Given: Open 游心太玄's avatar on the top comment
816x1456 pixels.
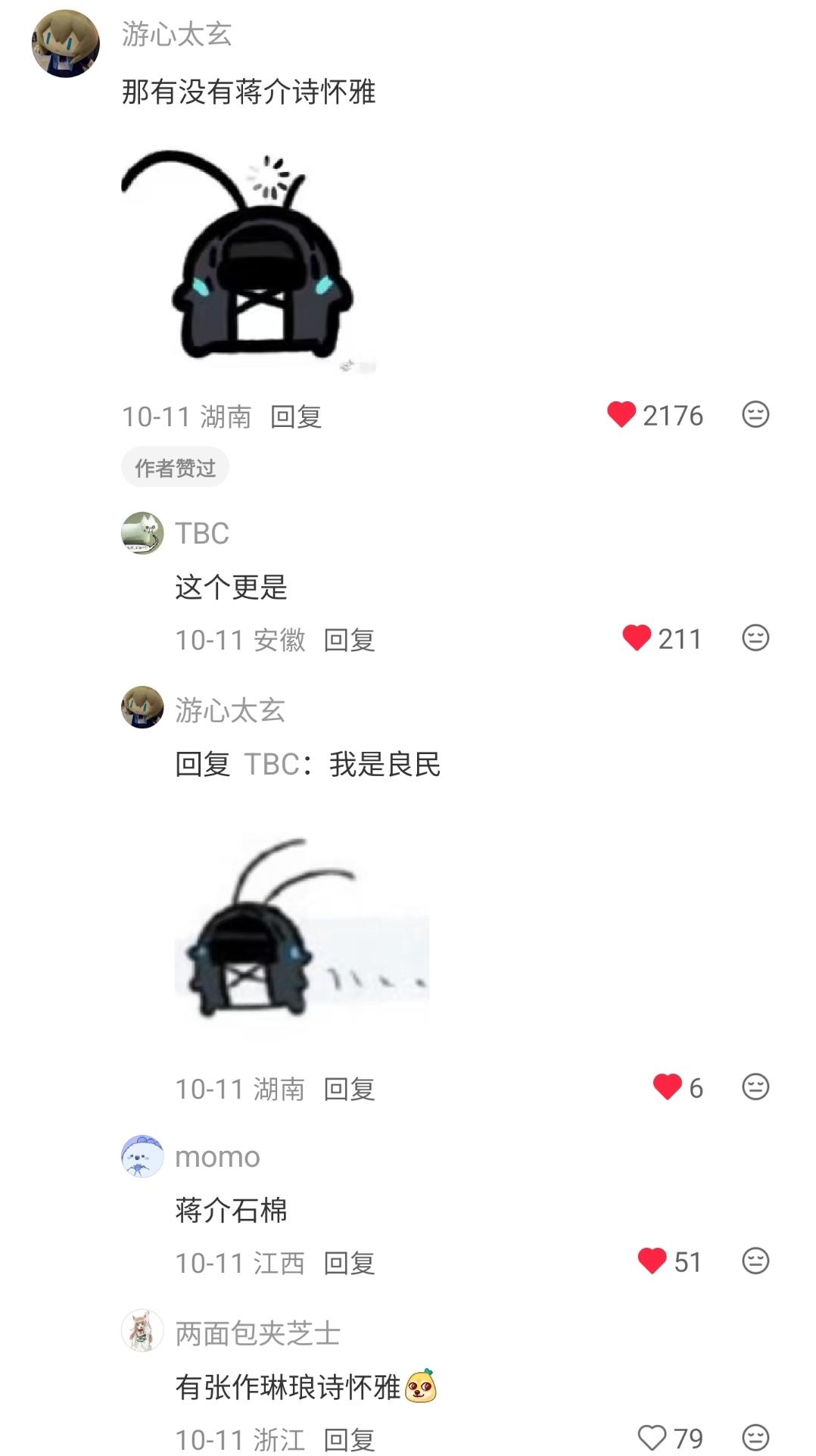Looking at the screenshot, I should coord(65,43).
